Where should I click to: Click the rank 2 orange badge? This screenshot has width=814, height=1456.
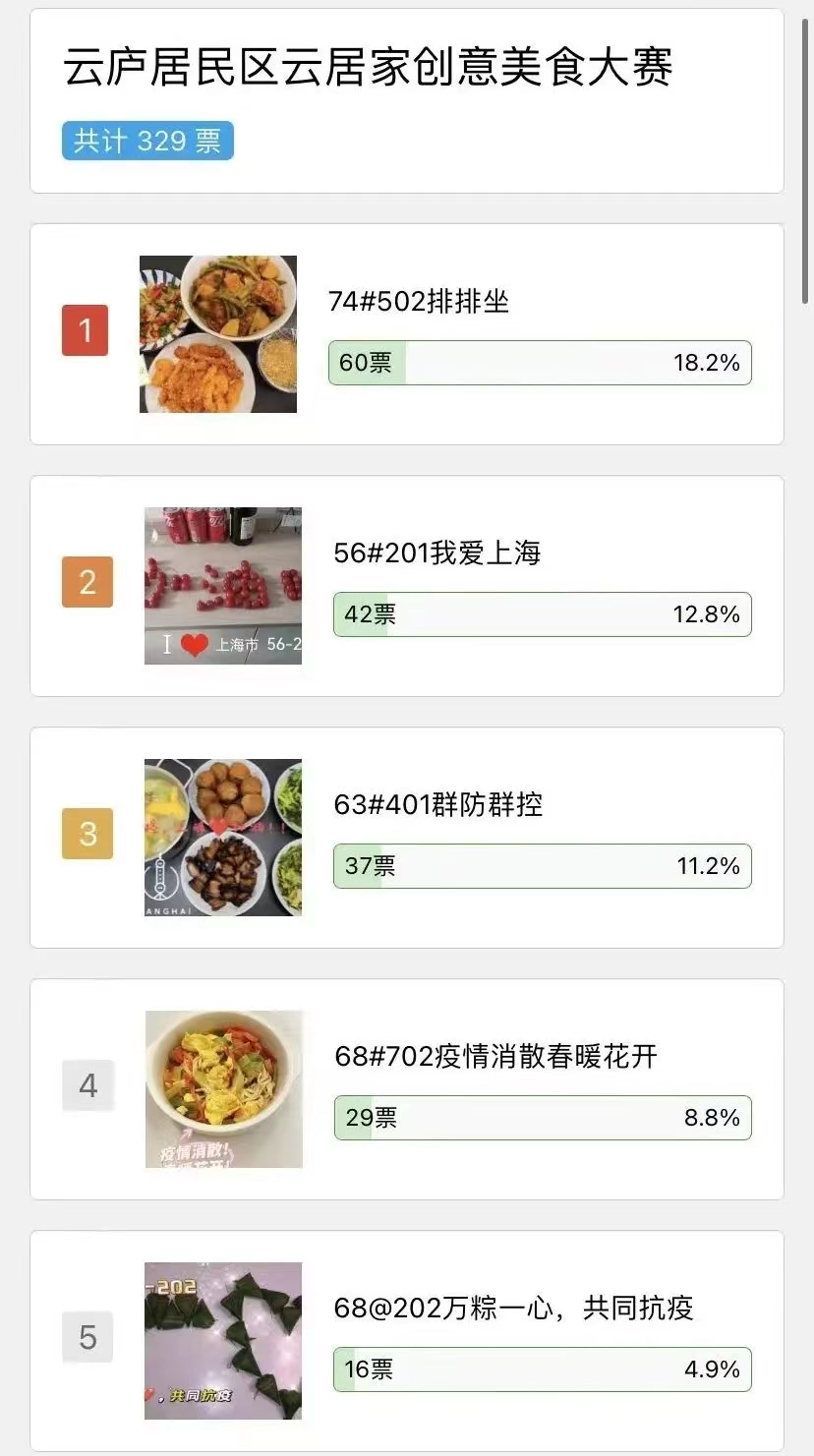87,583
